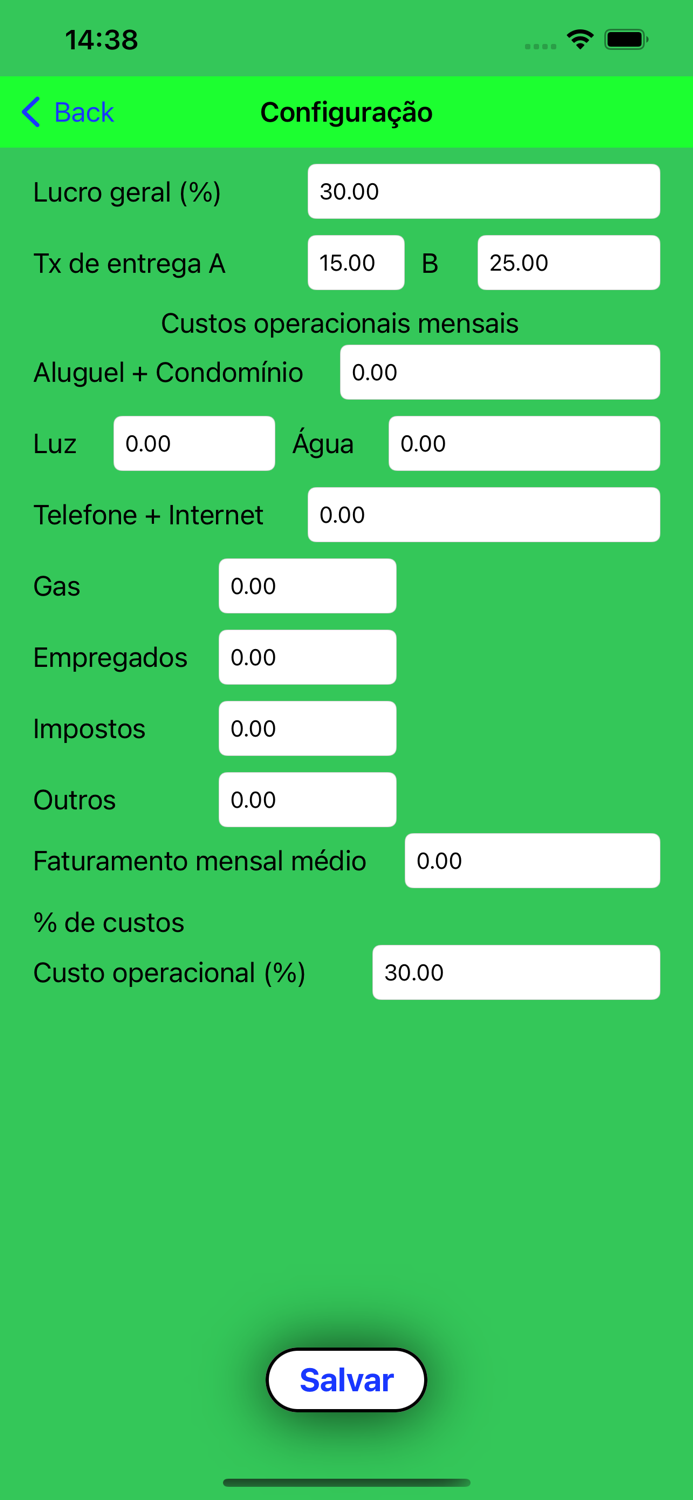Edit the Outros cost field
This screenshot has height=1500, width=693.
click(307, 799)
